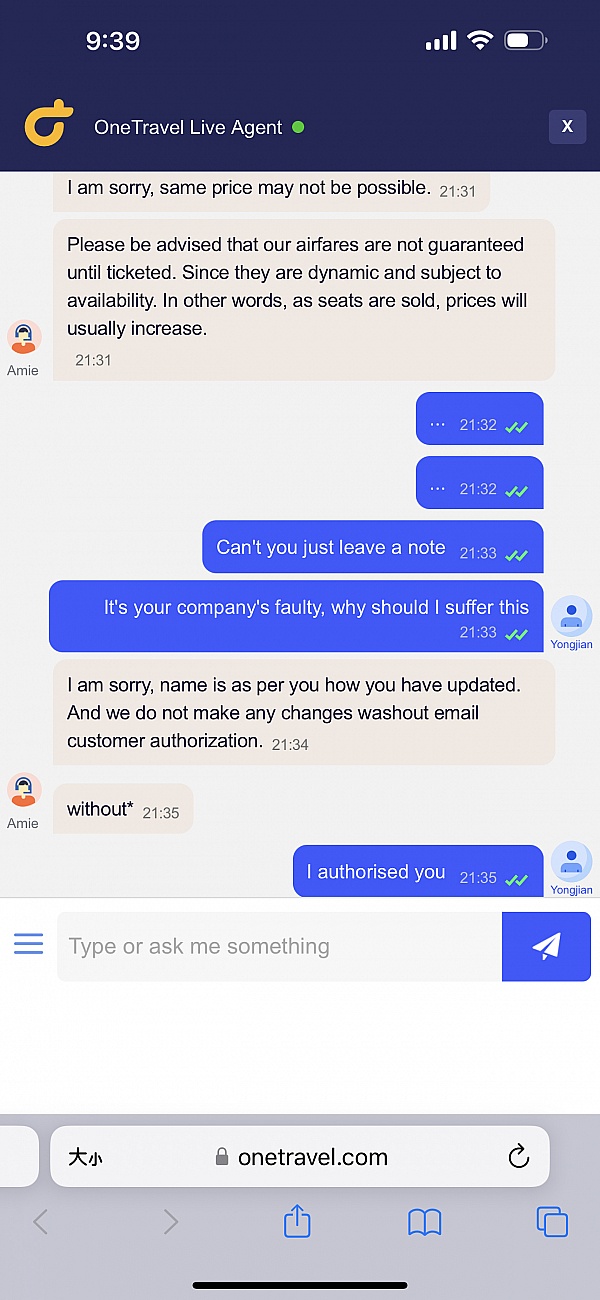Open Safari page text size settings
The width and height of the screenshot is (600, 1300).
(x=85, y=1157)
